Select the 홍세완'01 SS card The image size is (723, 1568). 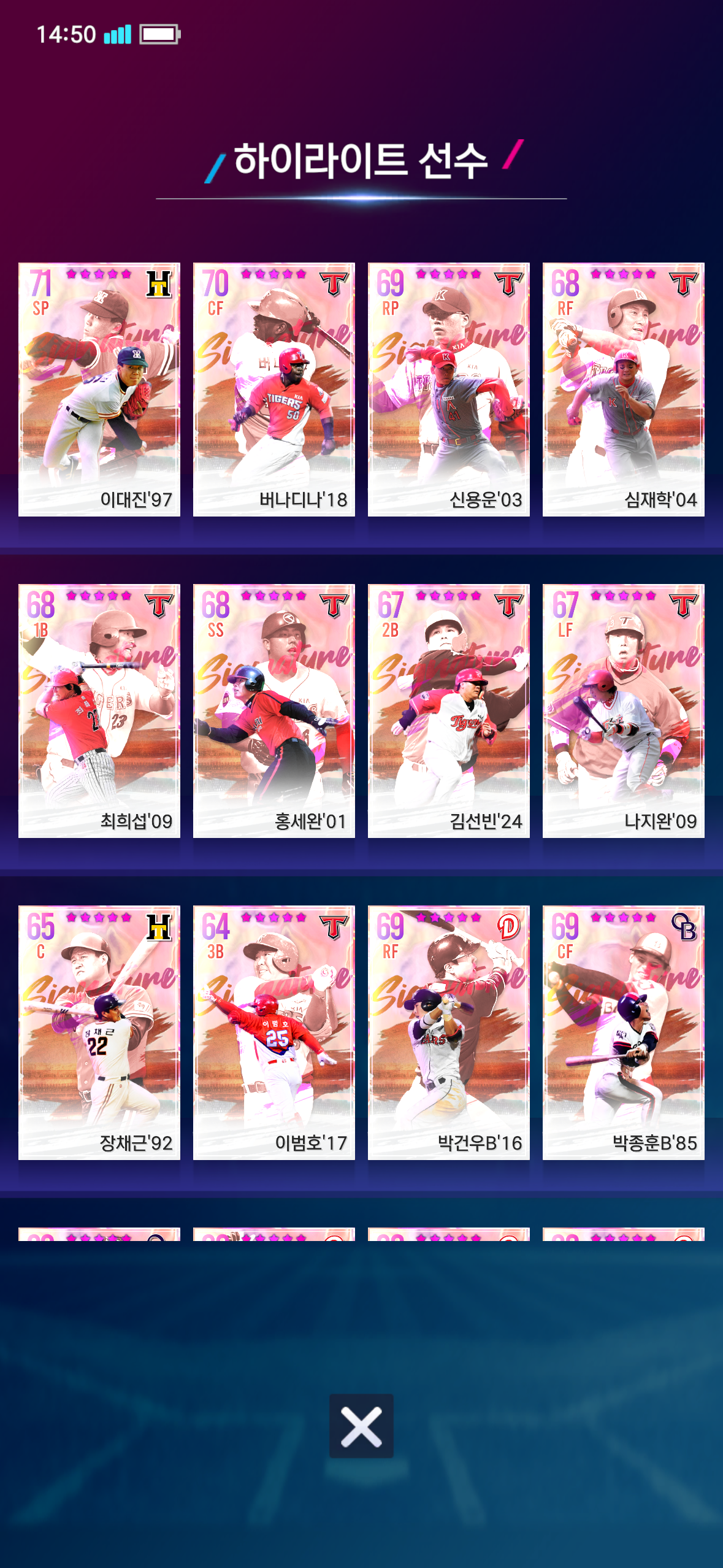tap(274, 711)
